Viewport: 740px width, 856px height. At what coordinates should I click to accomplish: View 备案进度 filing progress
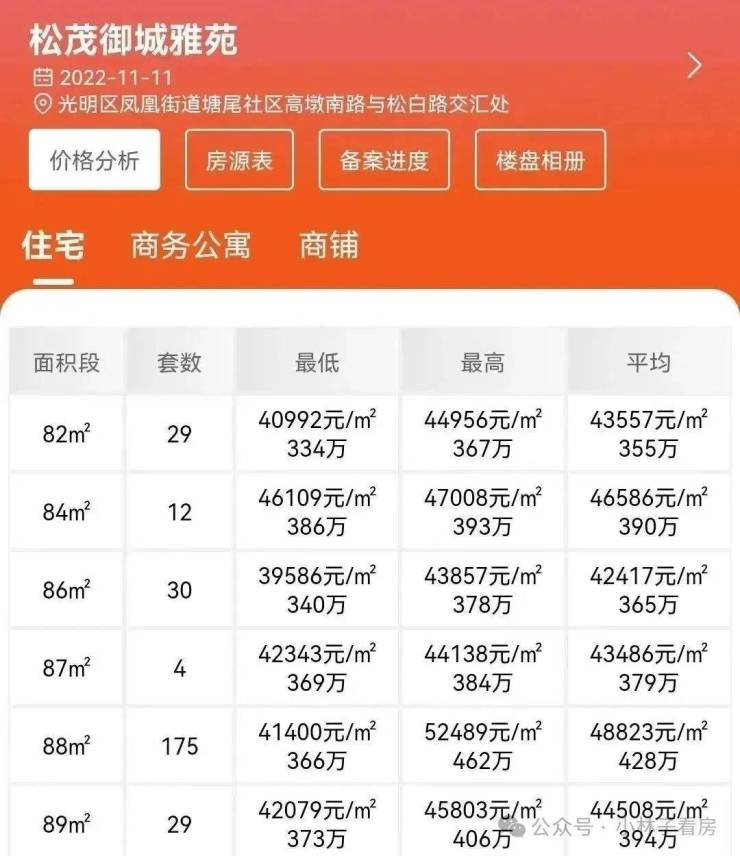384,160
